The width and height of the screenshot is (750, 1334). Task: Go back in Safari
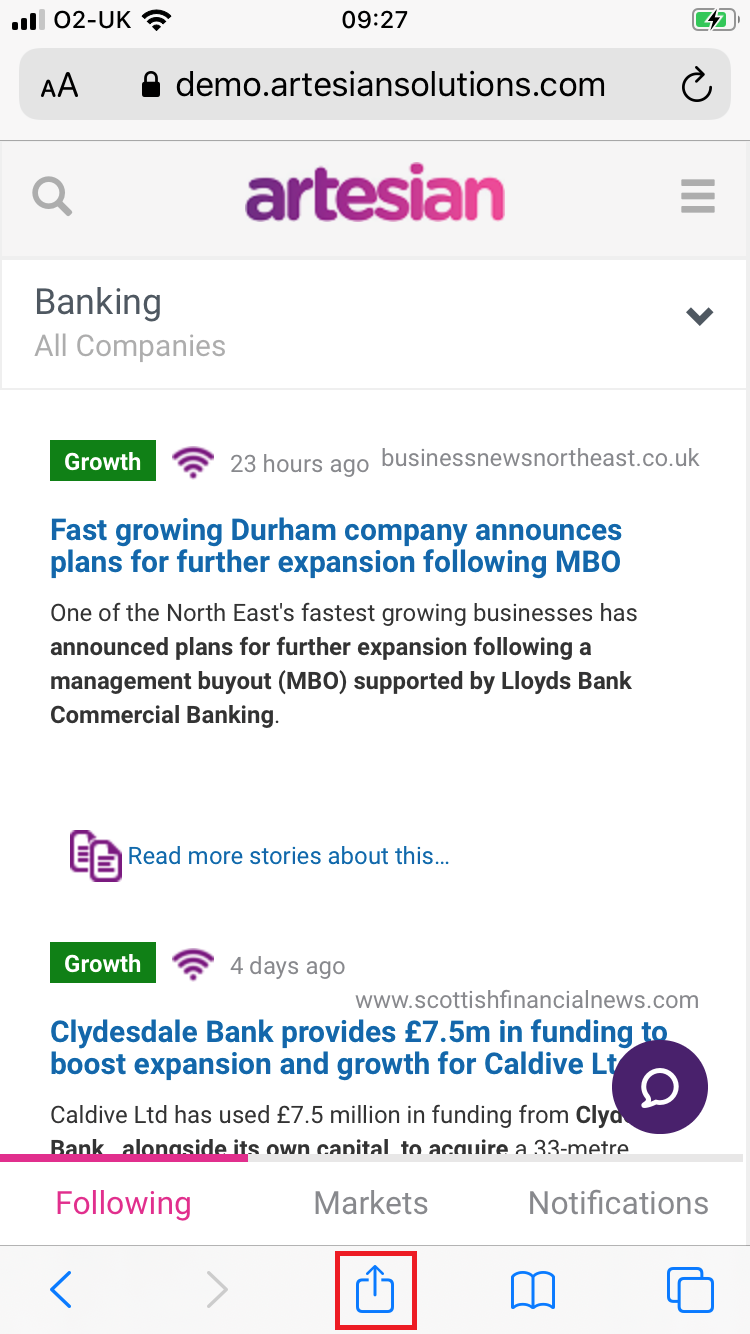(61, 1290)
